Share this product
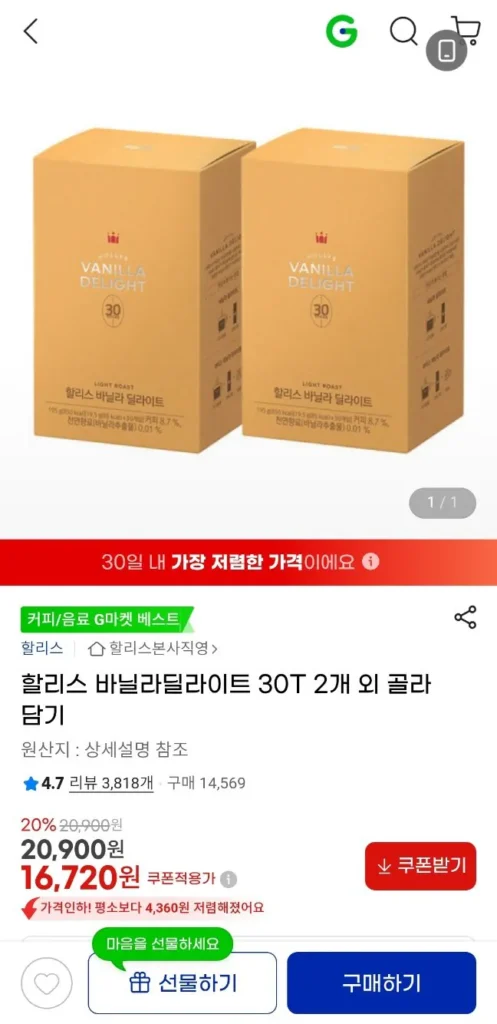The width and height of the screenshot is (497, 1024). (465, 618)
